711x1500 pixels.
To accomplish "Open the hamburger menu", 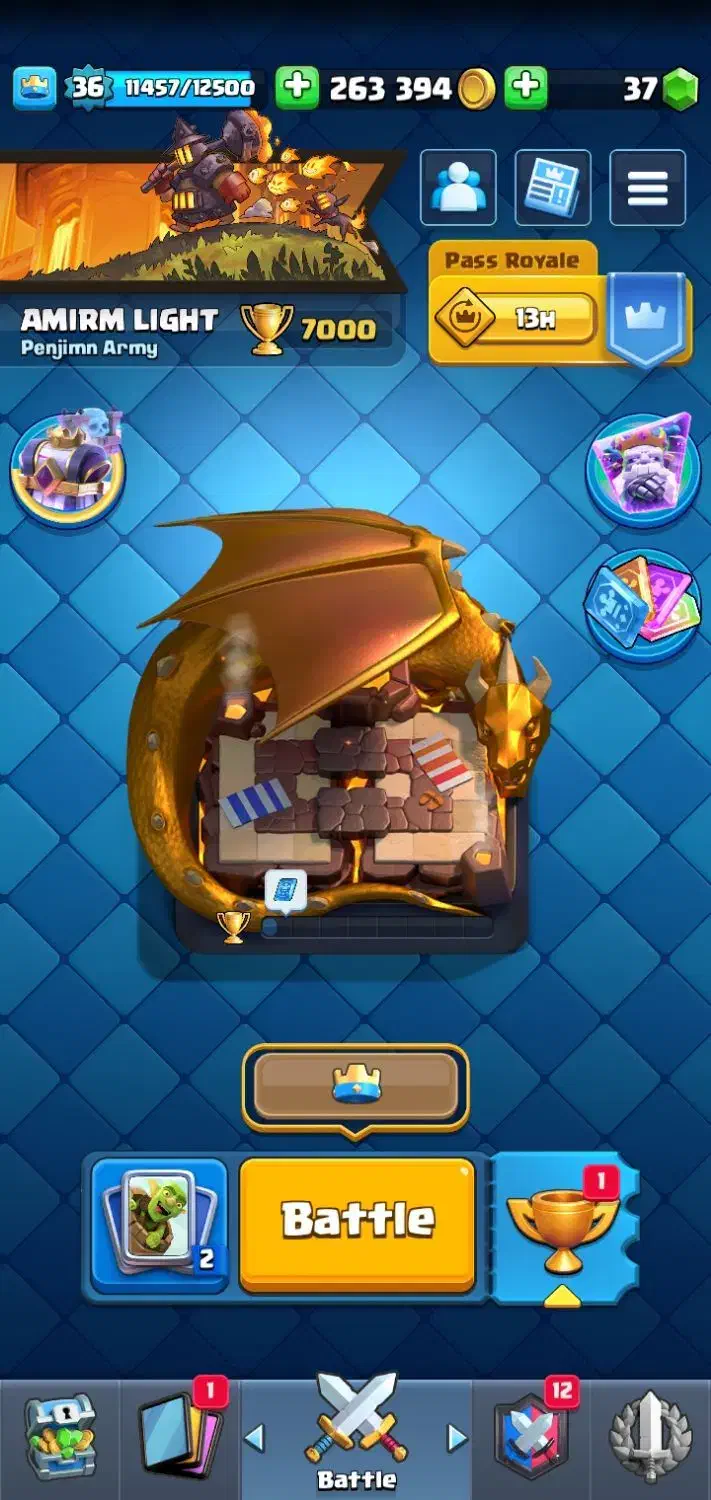I will click(x=647, y=188).
